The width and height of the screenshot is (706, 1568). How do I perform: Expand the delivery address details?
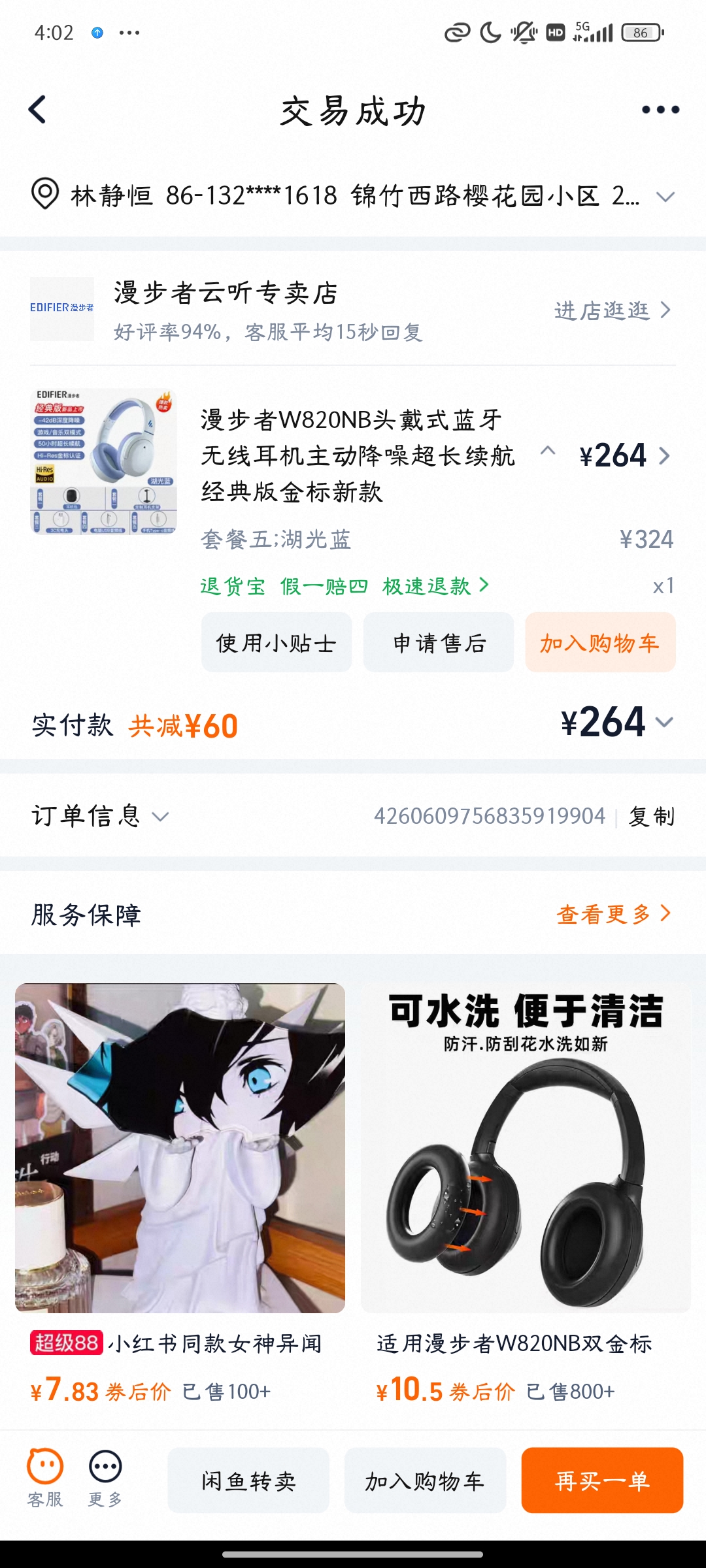pyautogui.click(x=665, y=197)
